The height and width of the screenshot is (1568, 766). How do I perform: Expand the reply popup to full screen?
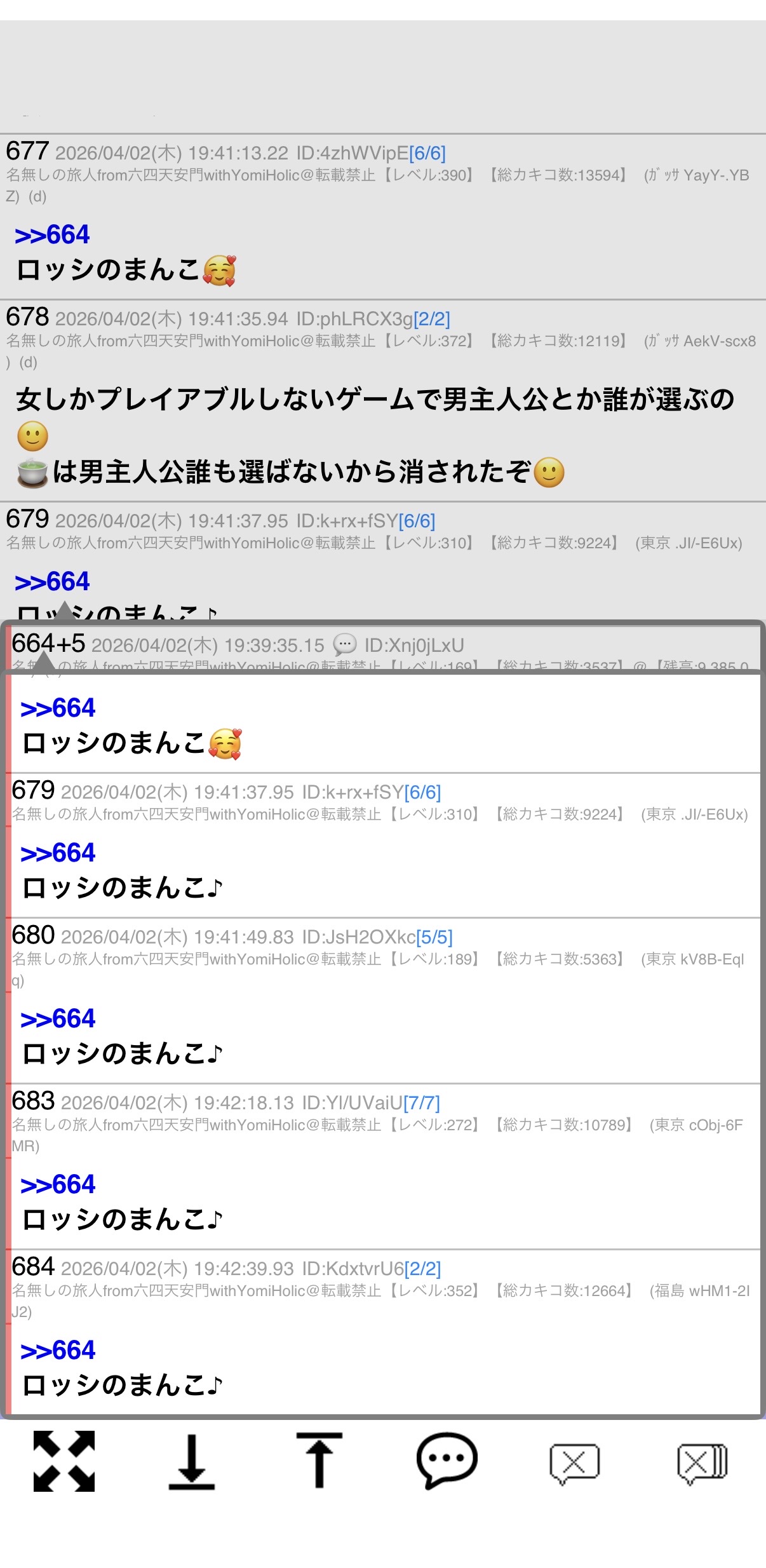64,1461
